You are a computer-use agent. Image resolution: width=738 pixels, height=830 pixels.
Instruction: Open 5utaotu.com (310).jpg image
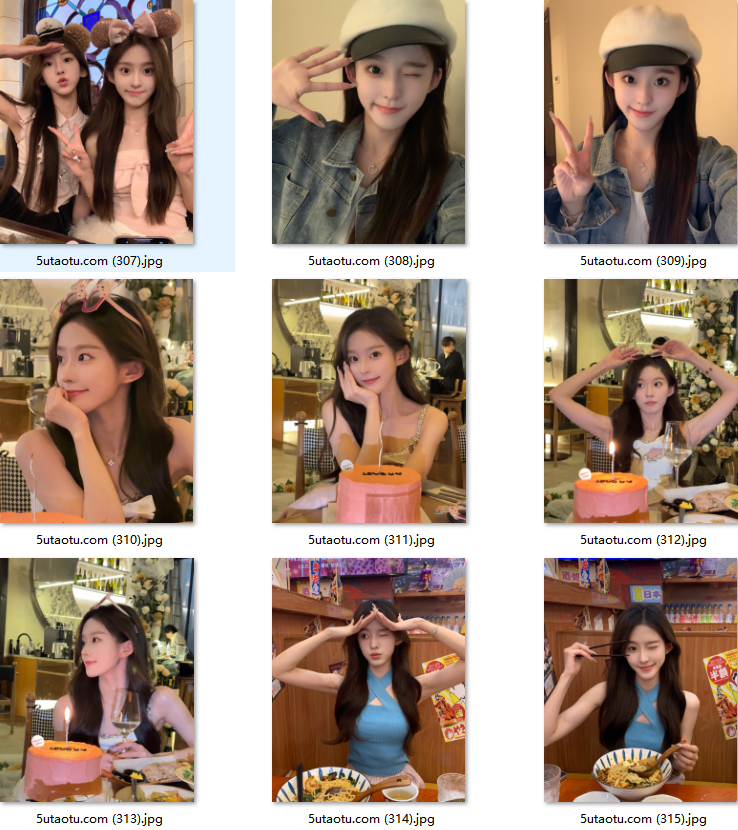pos(97,401)
